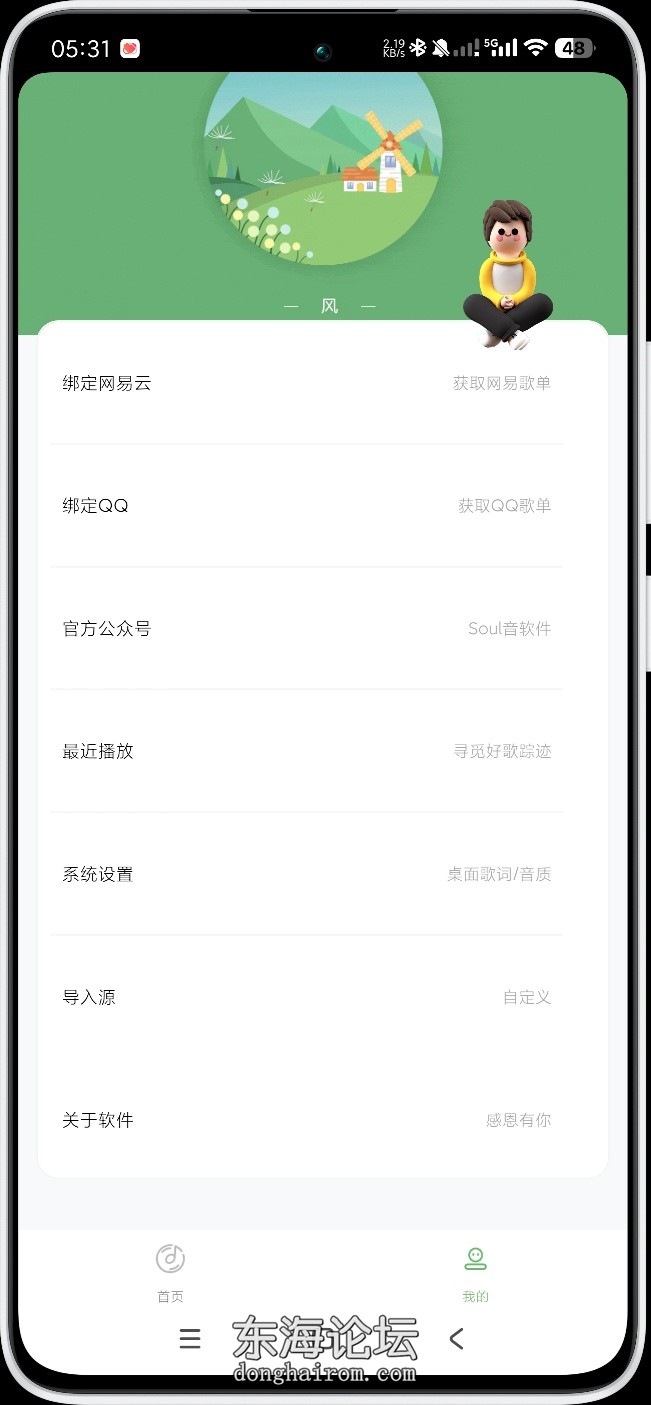The image size is (651, 1405).
Task: Select the 我的 tab
Action: [x=475, y=1270]
